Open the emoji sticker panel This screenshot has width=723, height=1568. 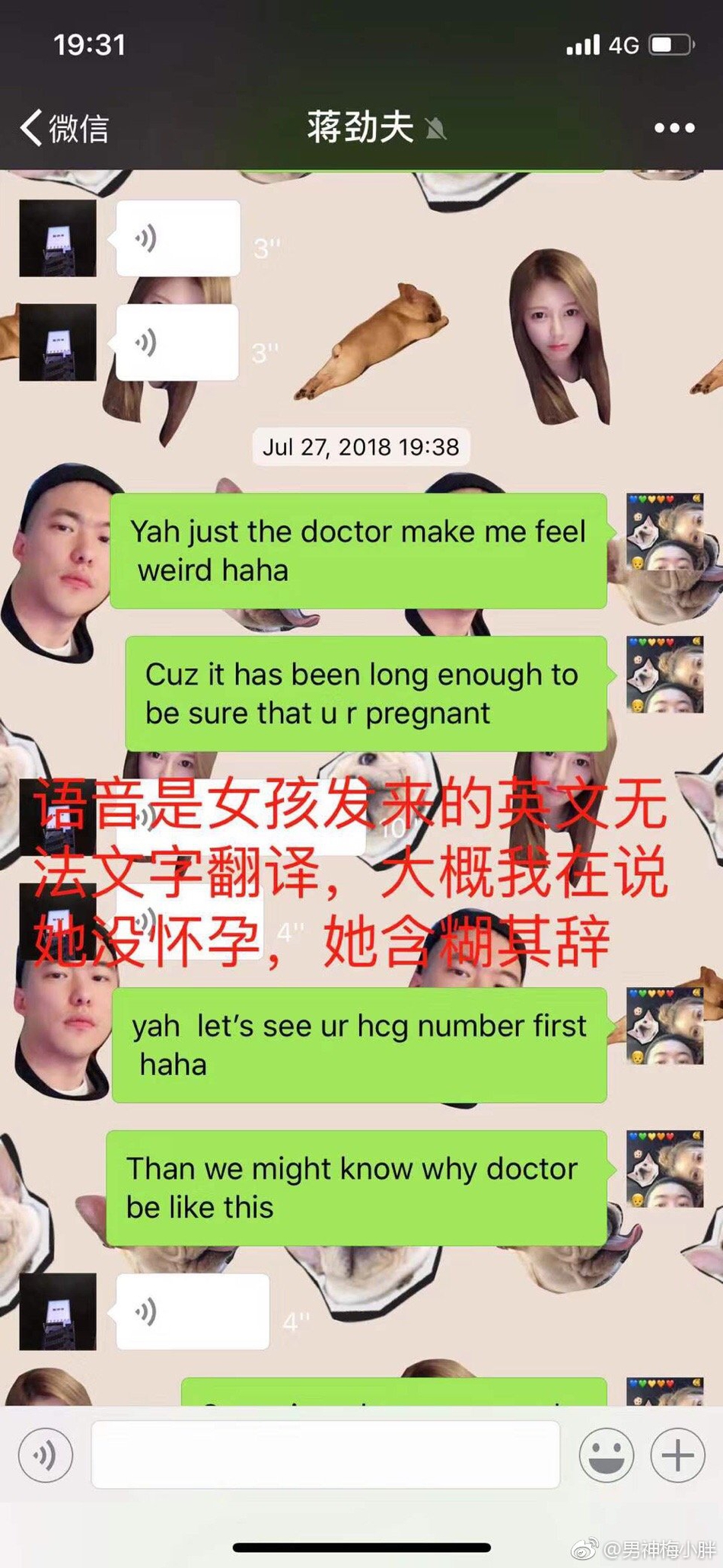pos(606,1455)
